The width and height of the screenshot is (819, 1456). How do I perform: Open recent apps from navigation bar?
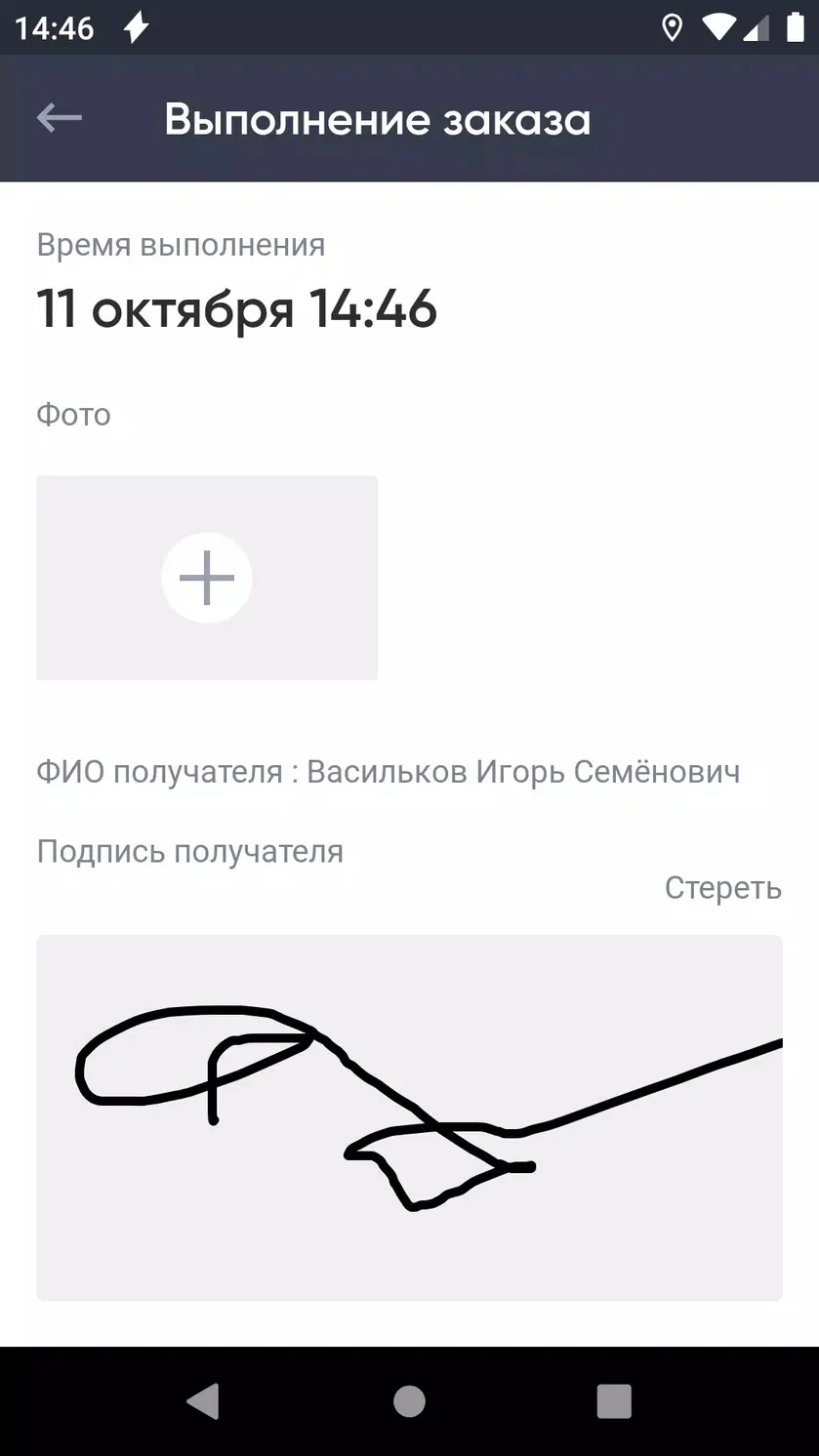coord(614,1401)
